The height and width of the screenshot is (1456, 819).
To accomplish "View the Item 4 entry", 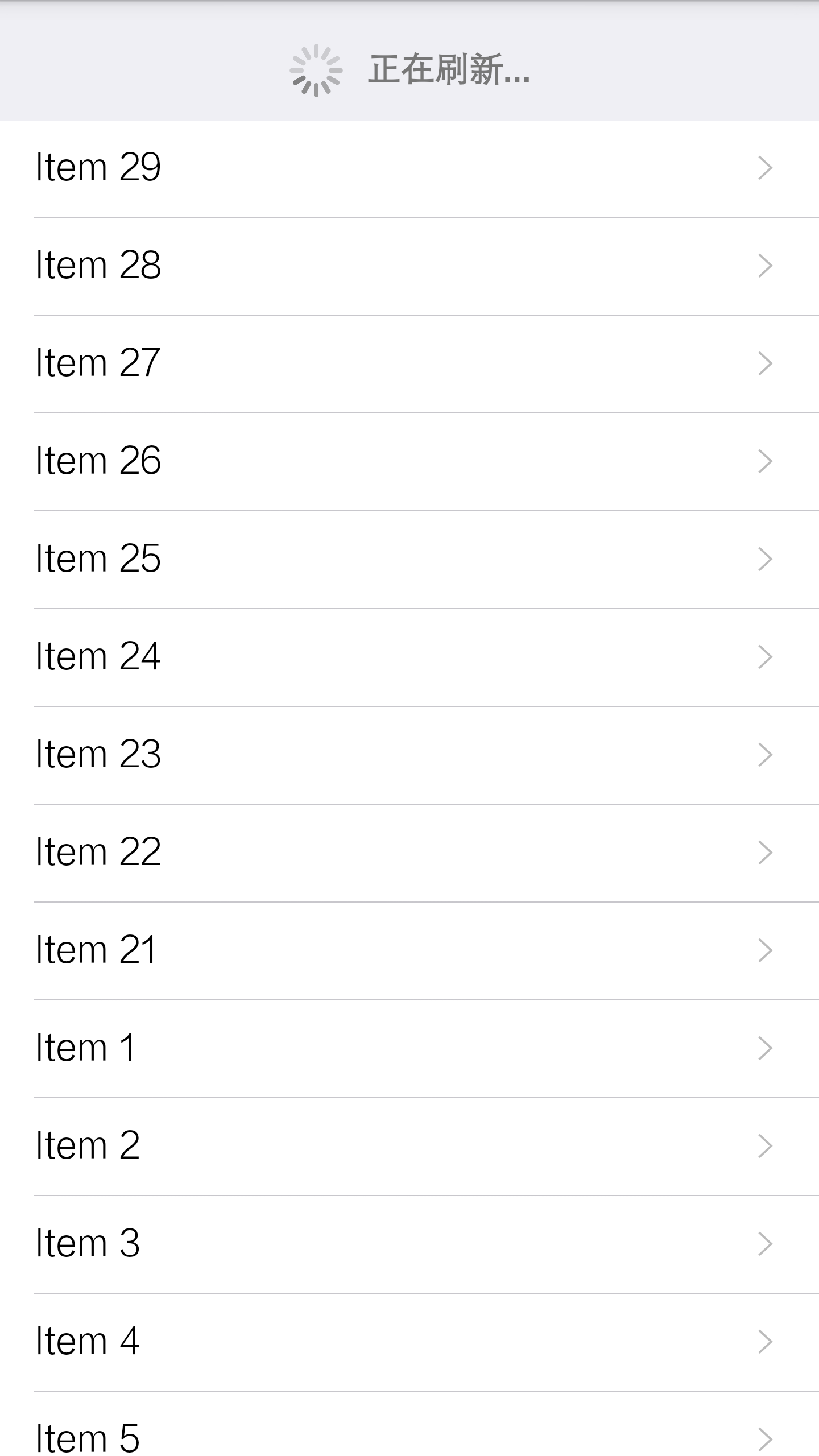I will (409, 1342).
